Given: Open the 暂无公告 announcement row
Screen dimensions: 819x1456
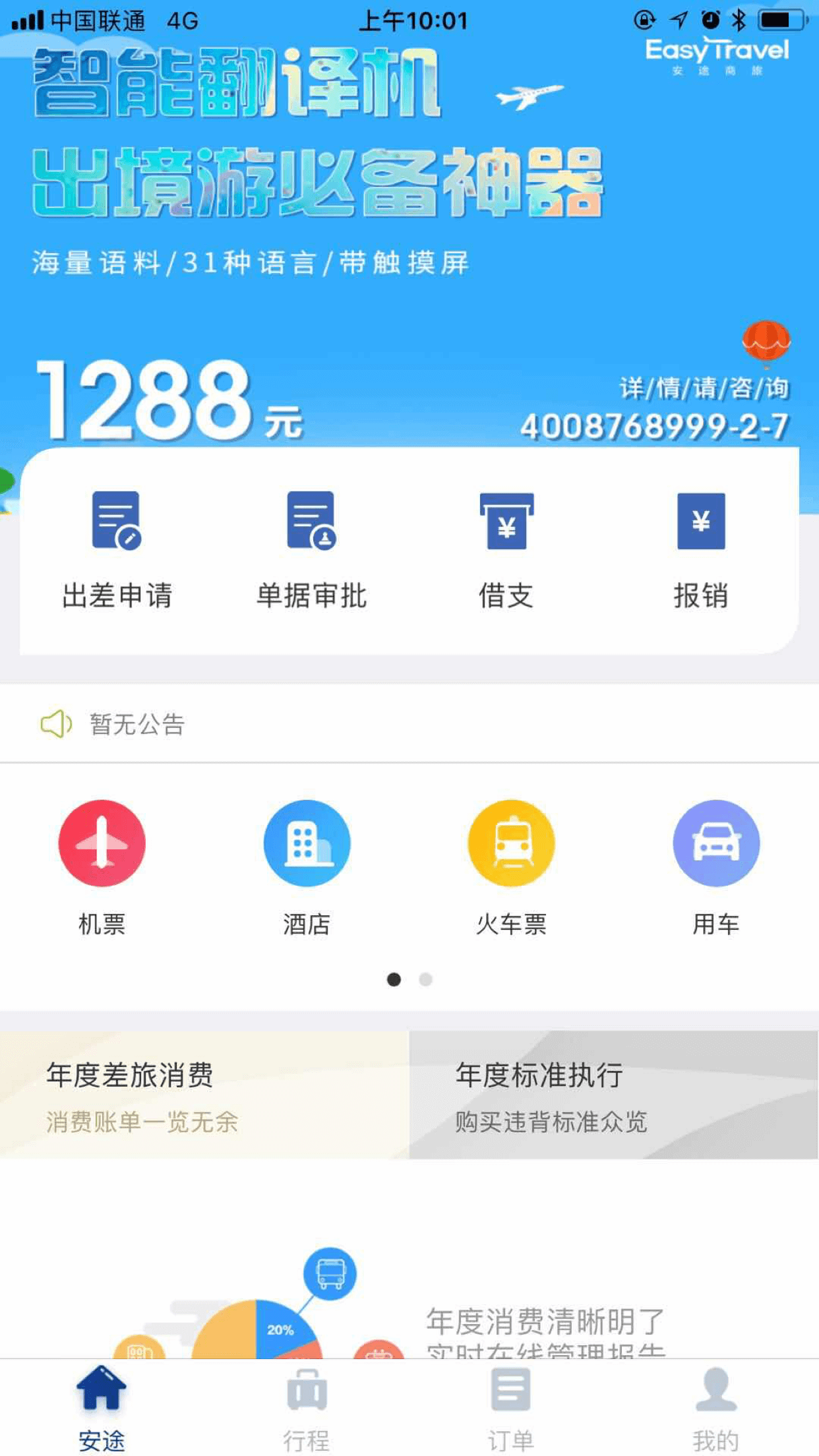Looking at the screenshot, I should (x=409, y=724).
